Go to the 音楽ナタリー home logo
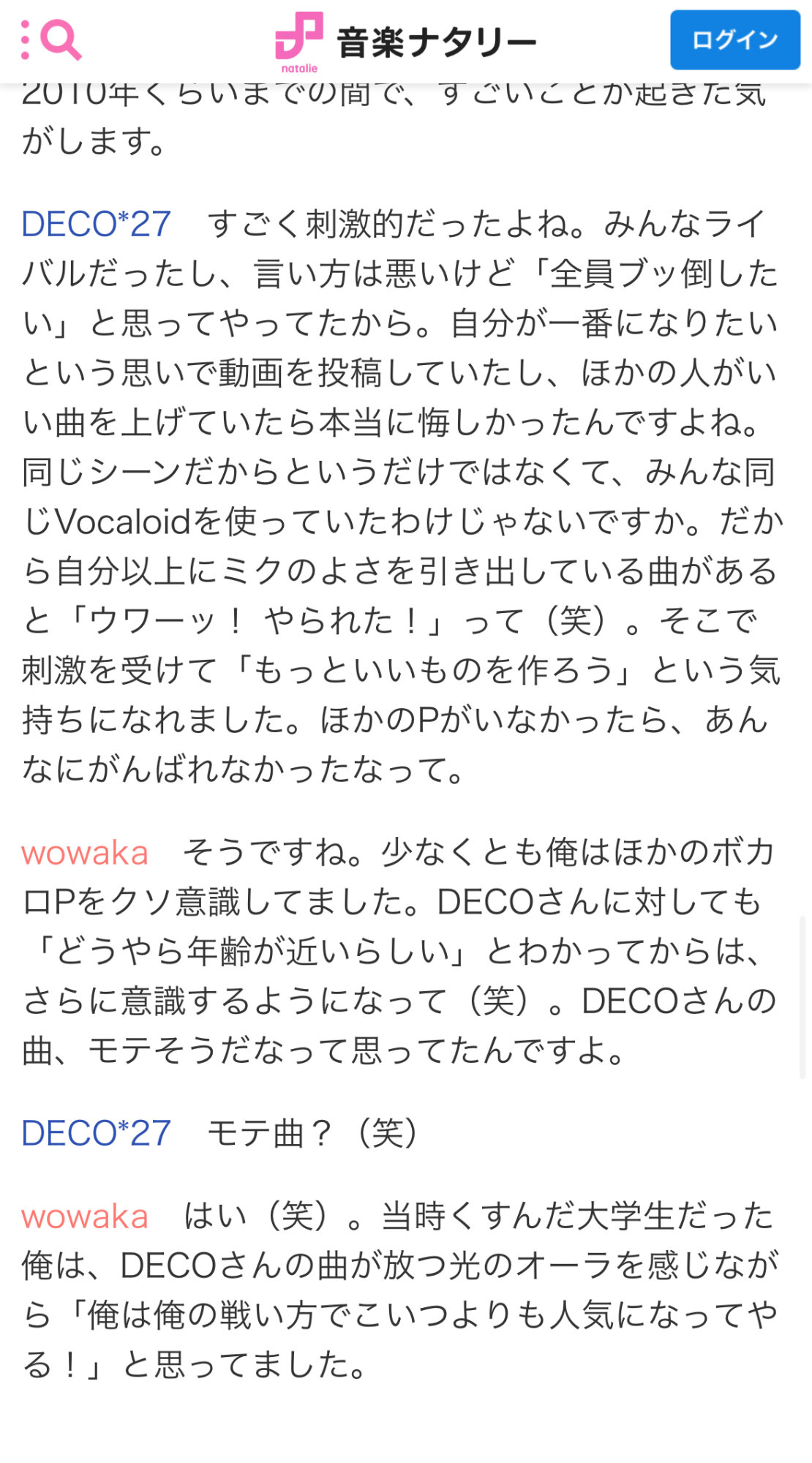This screenshot has height=1463, width=812. pyautogui.click(x=405, y=42)
